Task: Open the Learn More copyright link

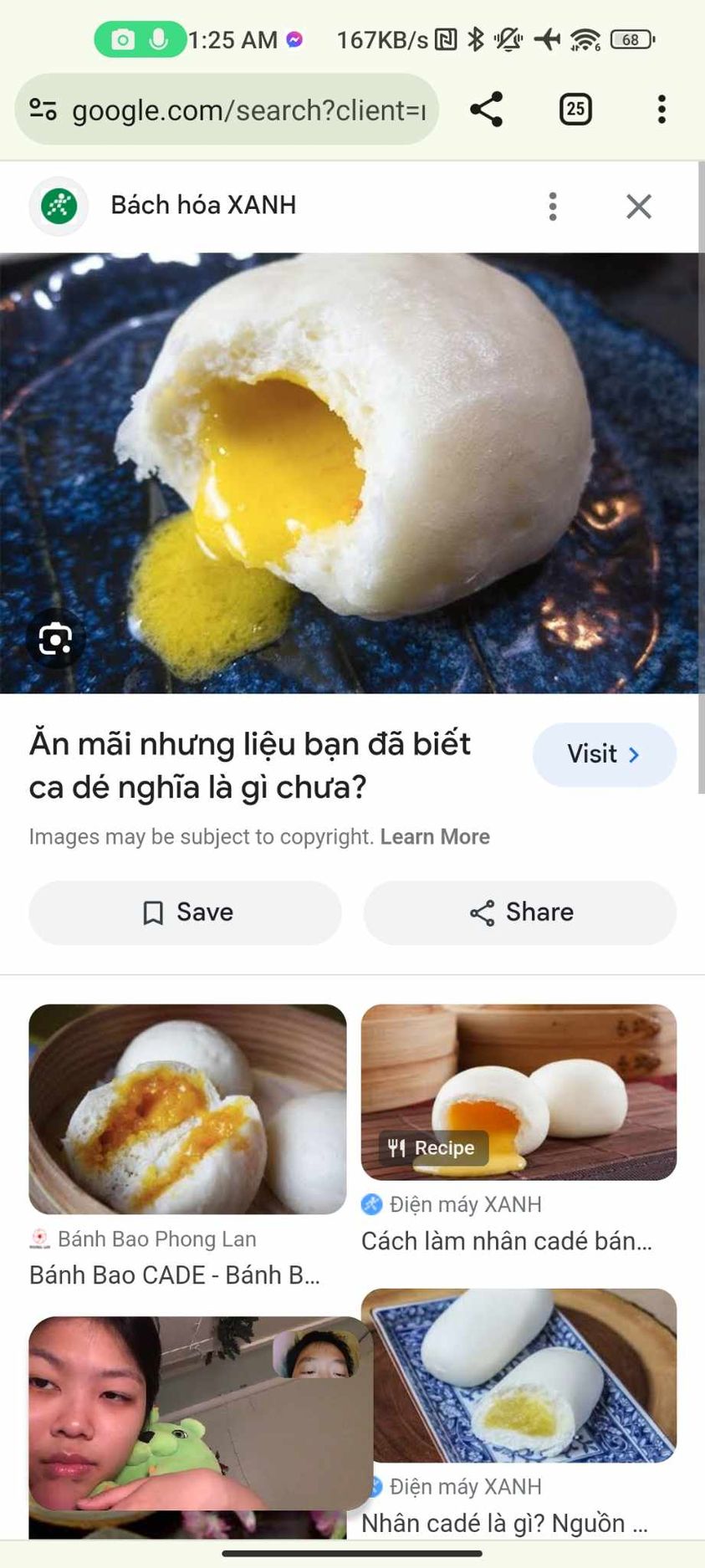Action: coord(435,837)
